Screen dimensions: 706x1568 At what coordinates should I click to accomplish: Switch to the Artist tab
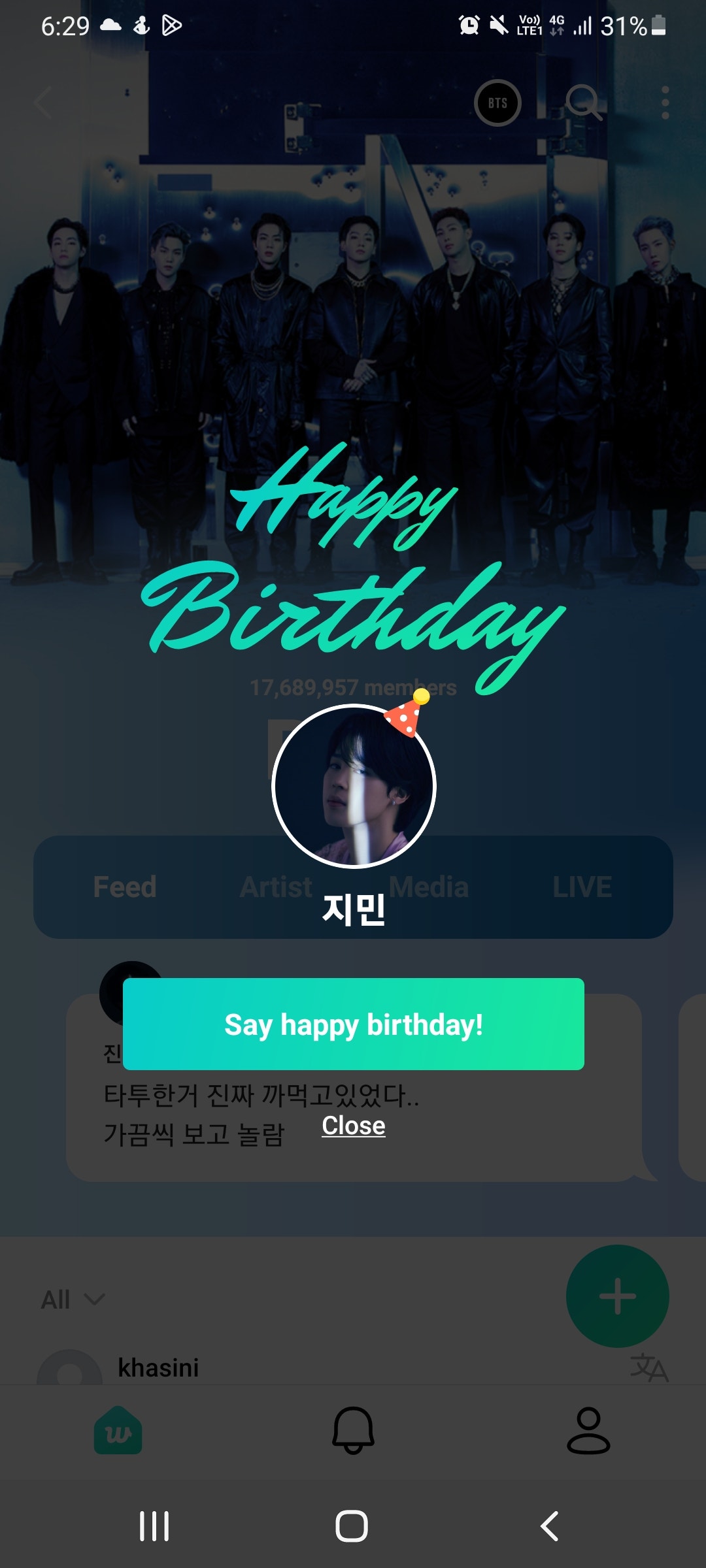point(277,887)
